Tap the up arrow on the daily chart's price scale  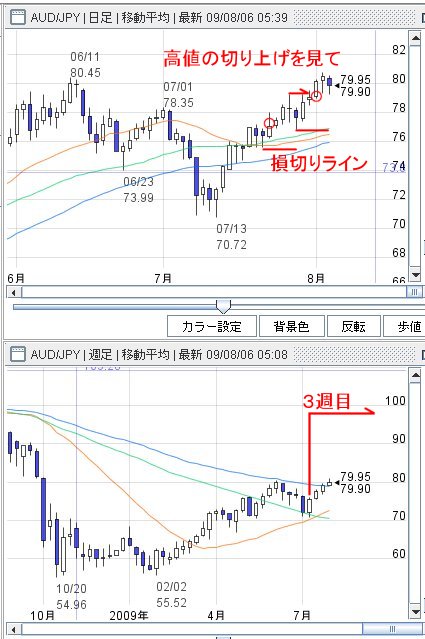(x=415, y=39)
